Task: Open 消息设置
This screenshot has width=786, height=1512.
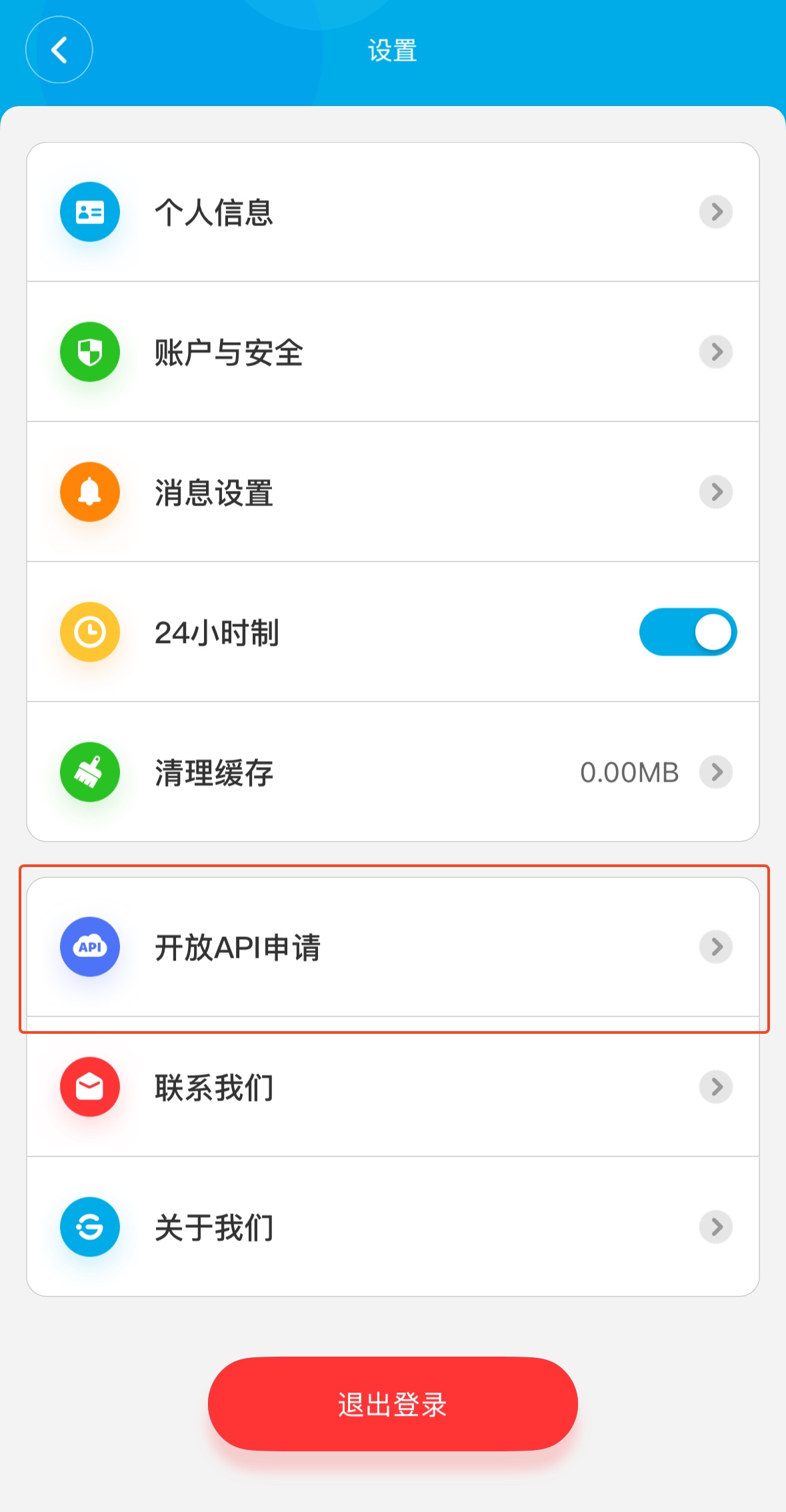Action: (x=392, y=492)
